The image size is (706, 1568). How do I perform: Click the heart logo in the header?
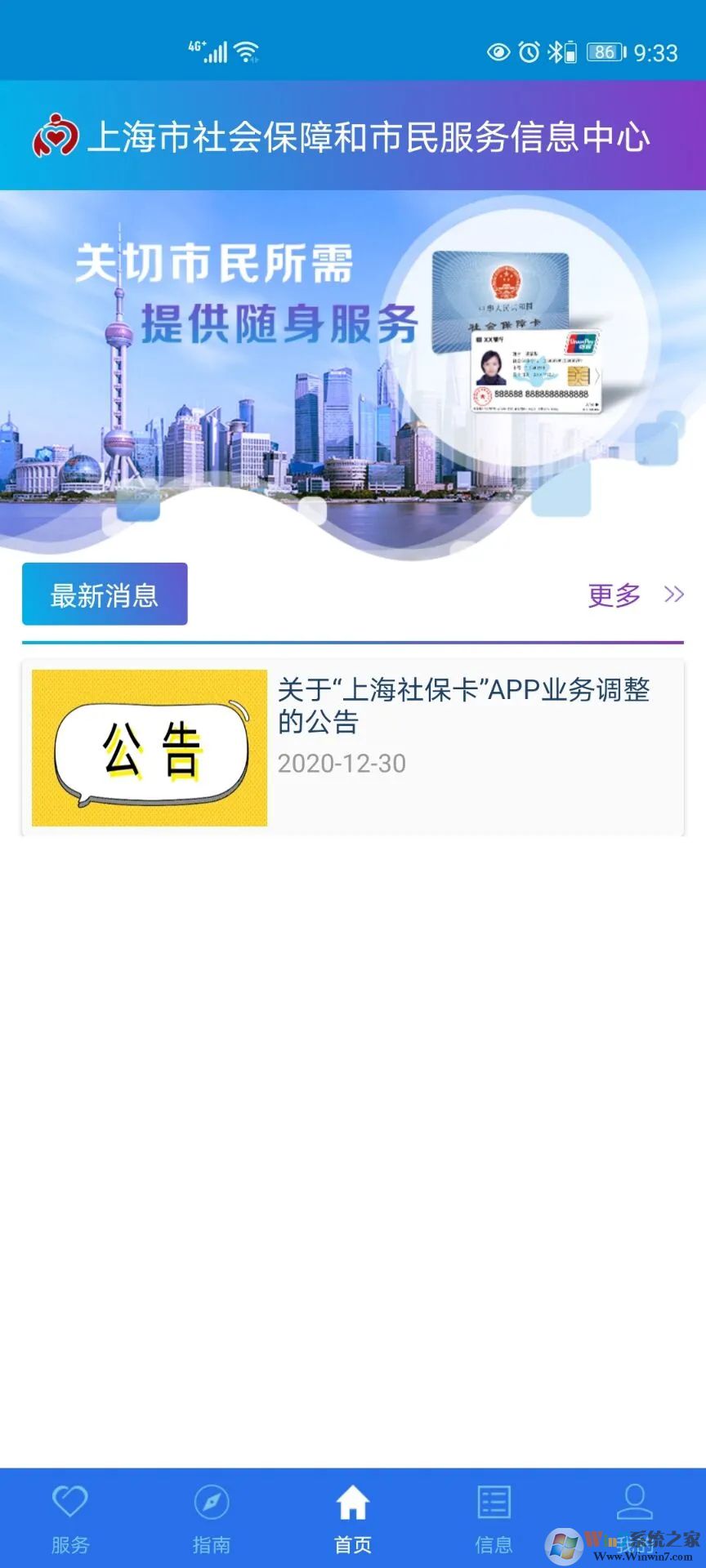pos(54,137)
